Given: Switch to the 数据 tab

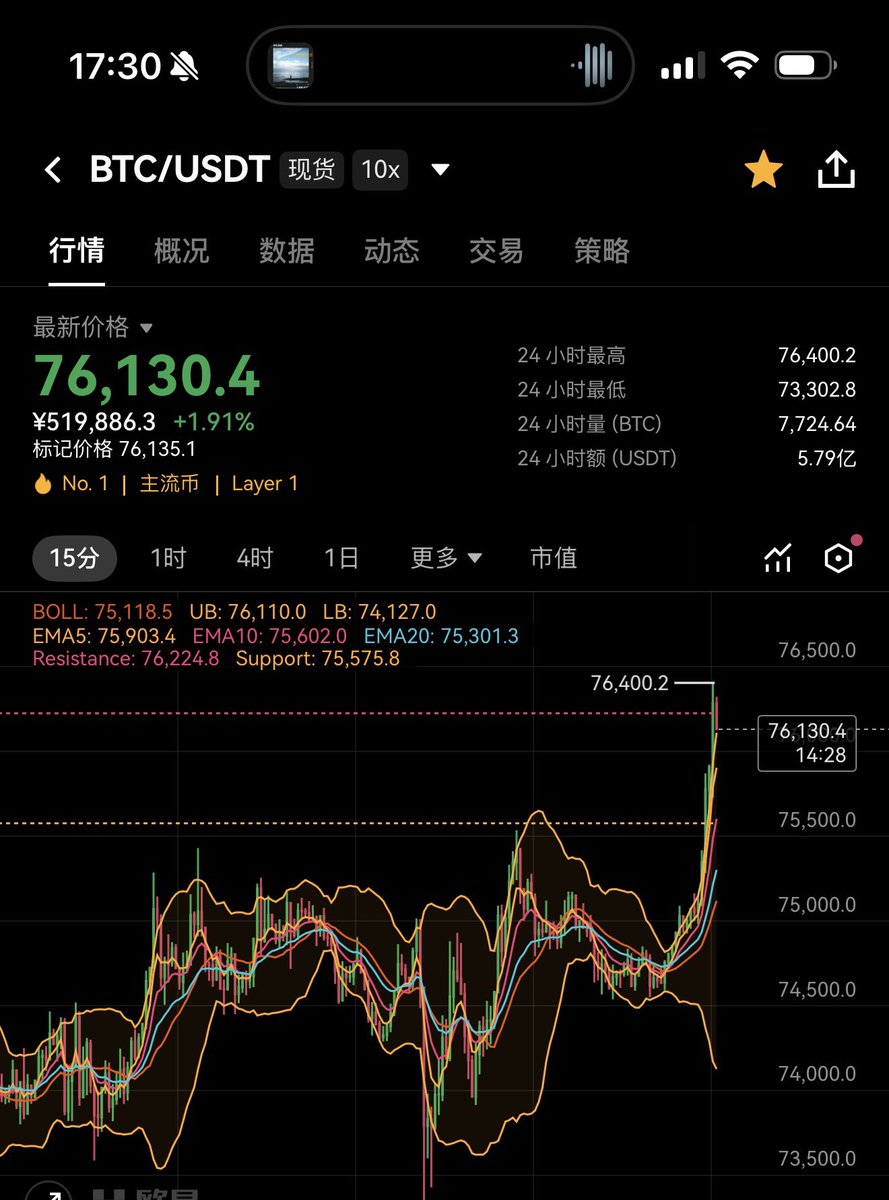Looking at the screenshot, I should (x=287, y=252).
